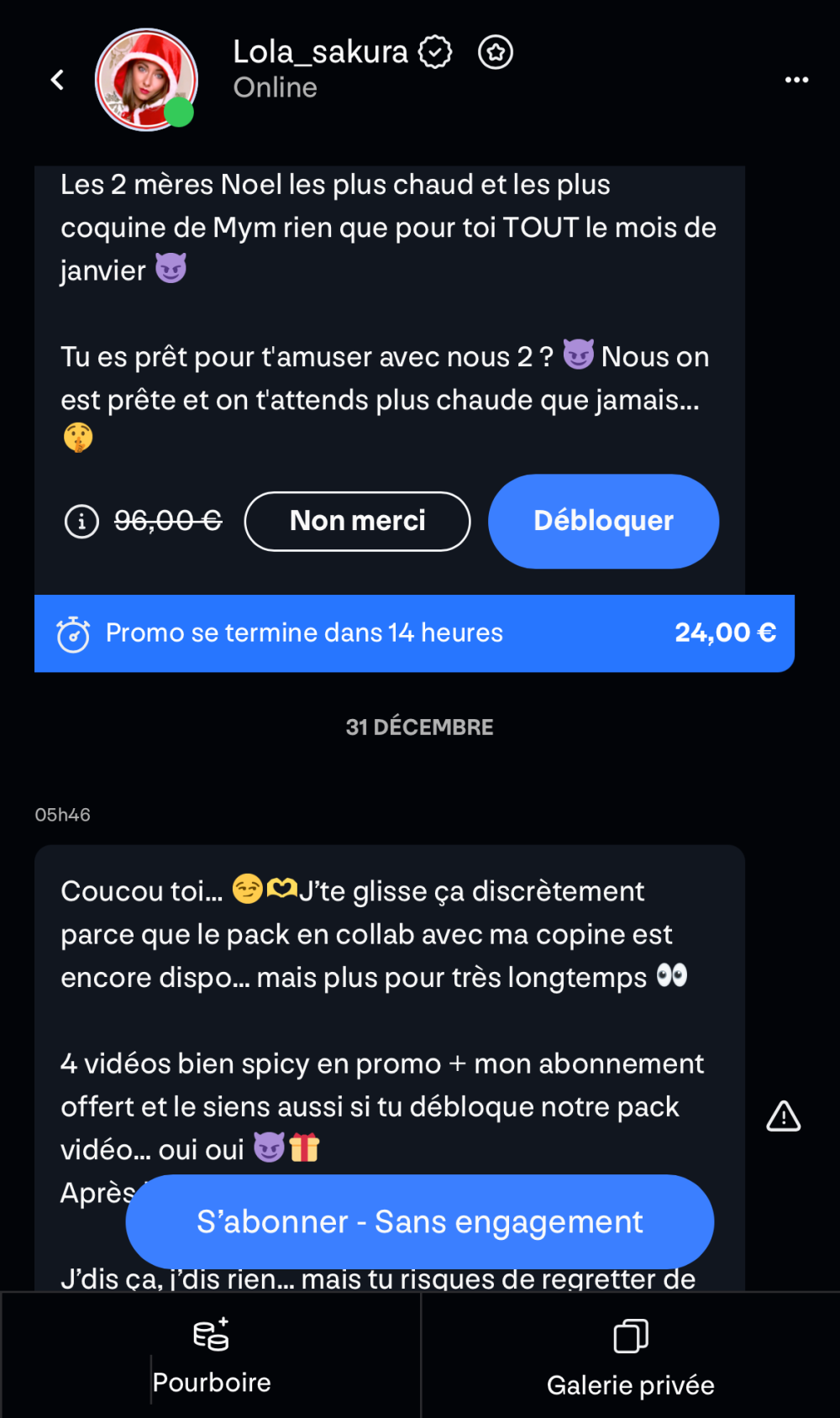Decline the offer with Non merci
The width and height of the screenshot is (840, 1418).
click(x=357, y=522)
